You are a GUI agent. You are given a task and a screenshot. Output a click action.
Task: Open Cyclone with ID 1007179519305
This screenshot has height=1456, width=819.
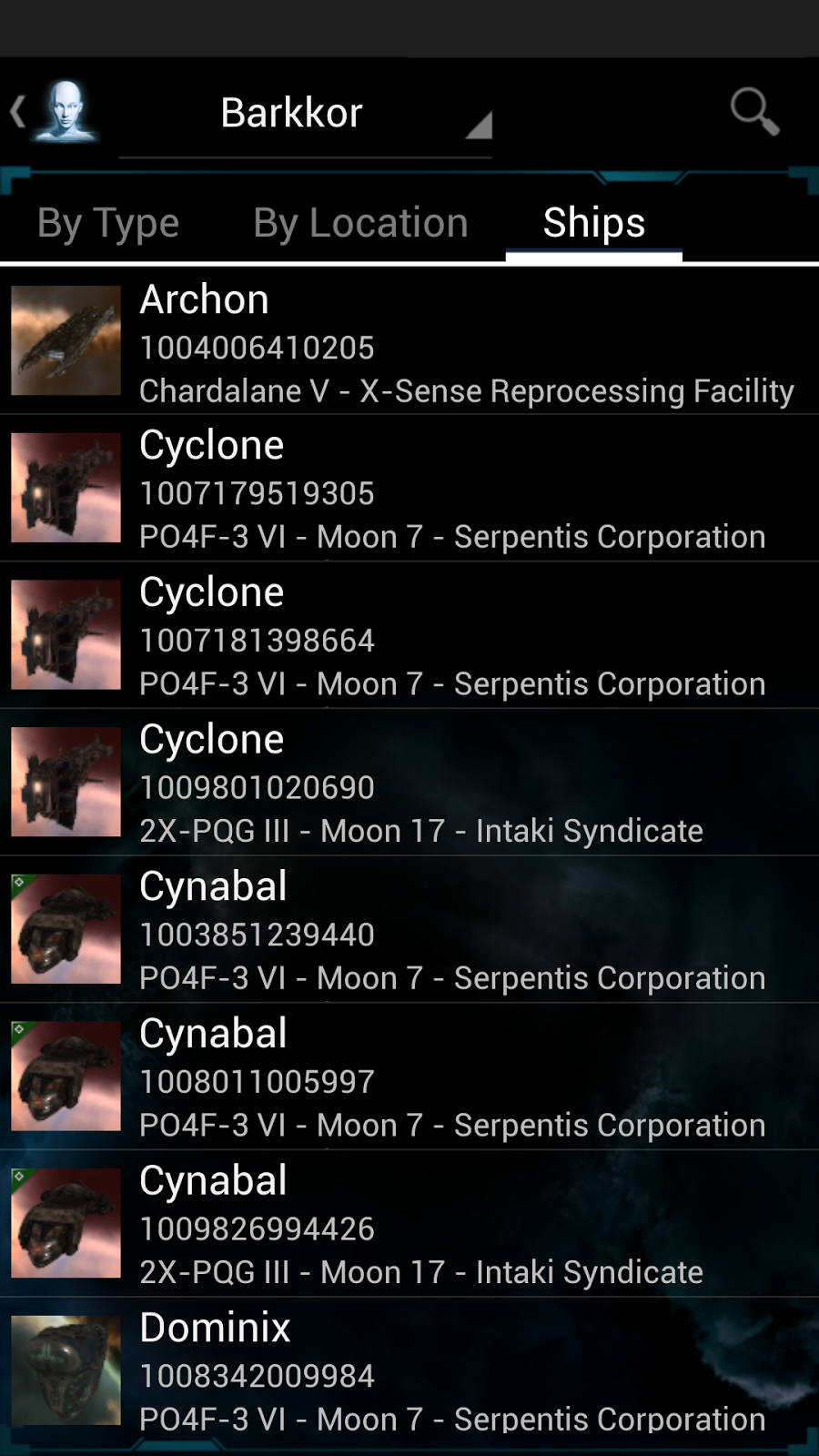click(409, 489)
